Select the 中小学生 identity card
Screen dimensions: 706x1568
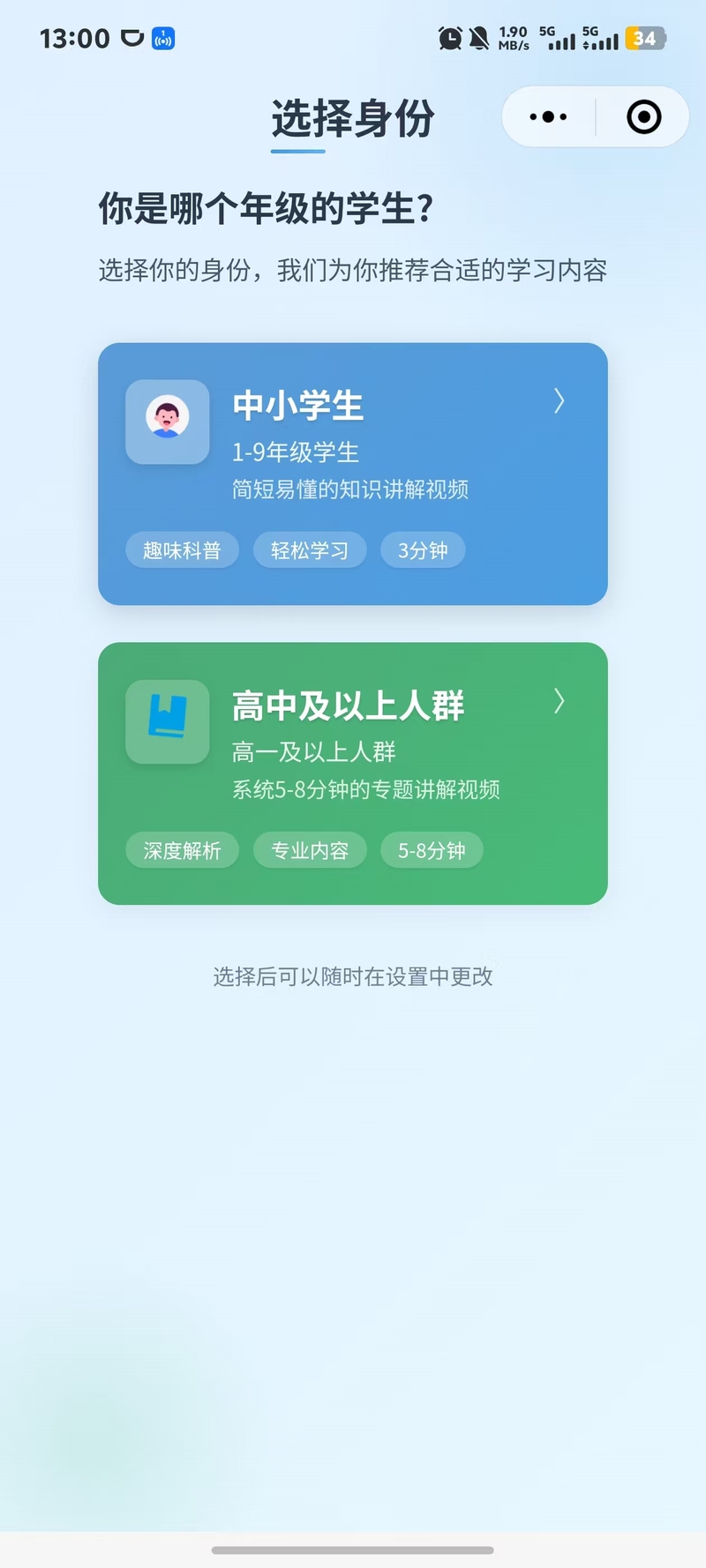(352, 474)
